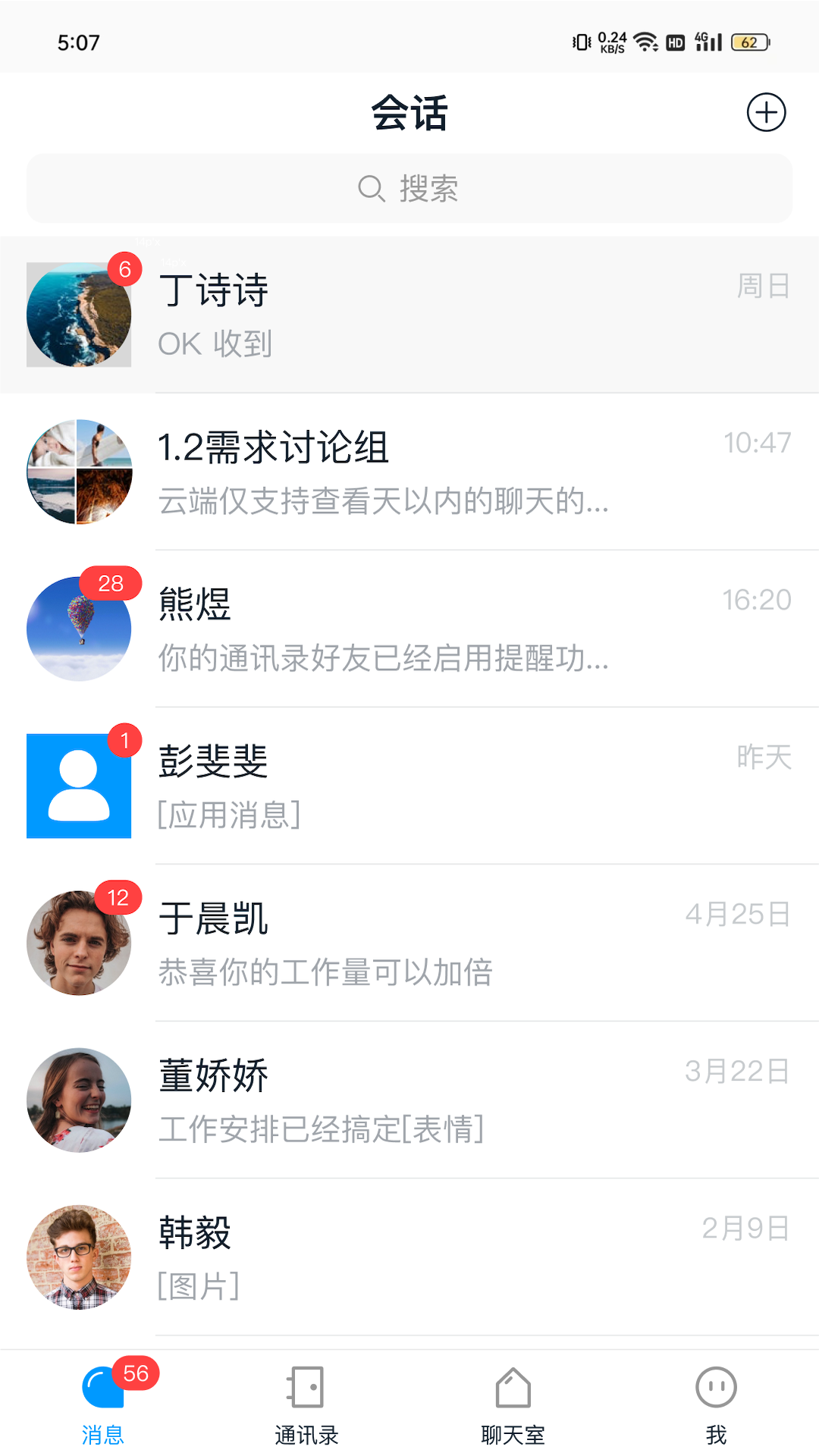This screenshot has height=1456, width=819.
Task: Tap the 1.2需求讨论组 group avatar collage
Action: click(x=78, y=472)
